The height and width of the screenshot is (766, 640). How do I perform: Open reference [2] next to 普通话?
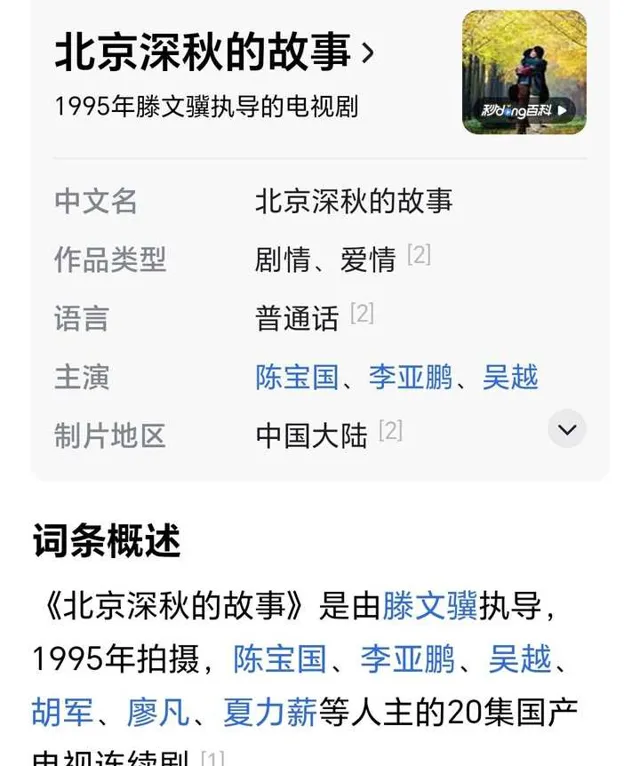pos(361,314)
